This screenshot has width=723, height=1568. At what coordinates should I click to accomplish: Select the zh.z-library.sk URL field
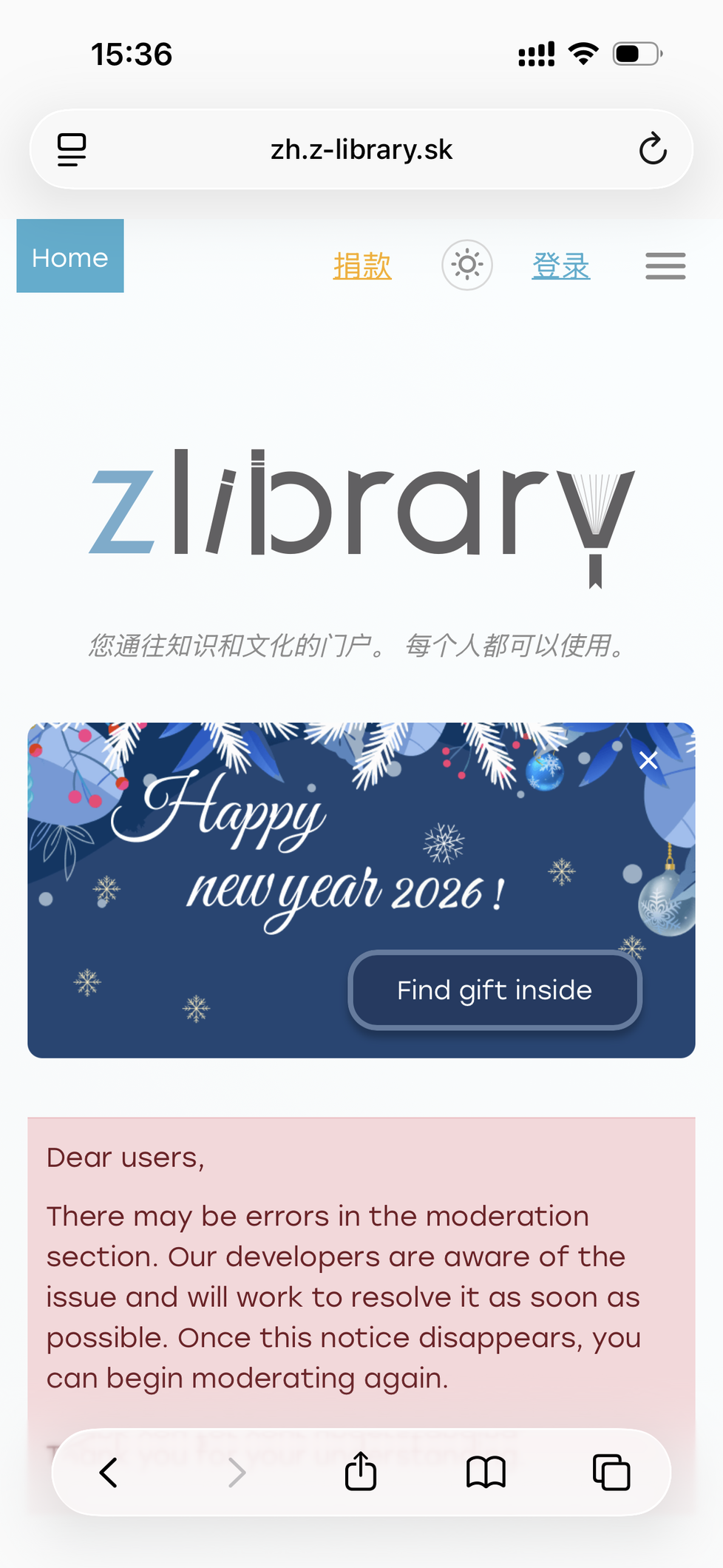[x=361, y=149]
